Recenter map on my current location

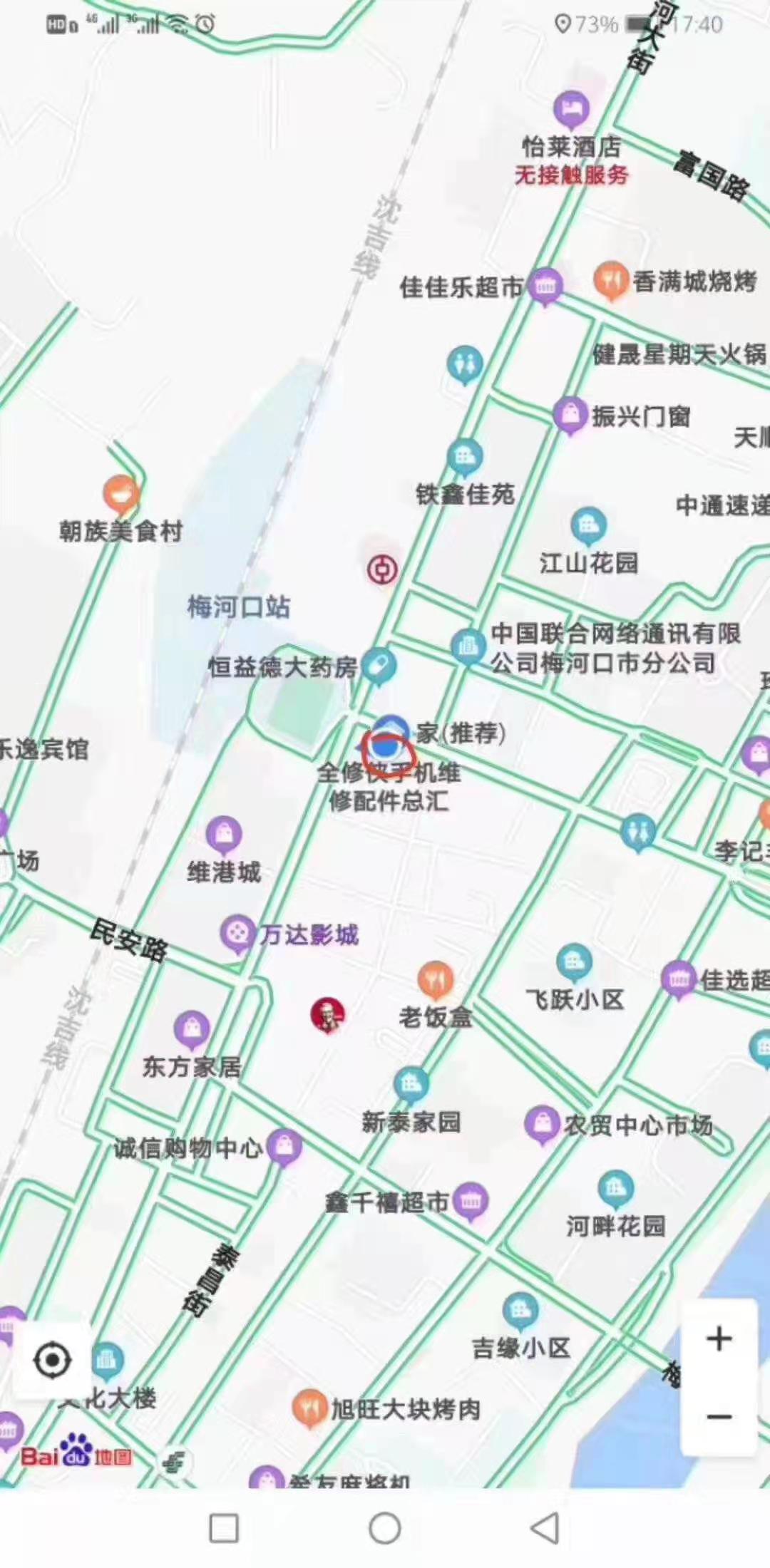(x=52, y=1360)
